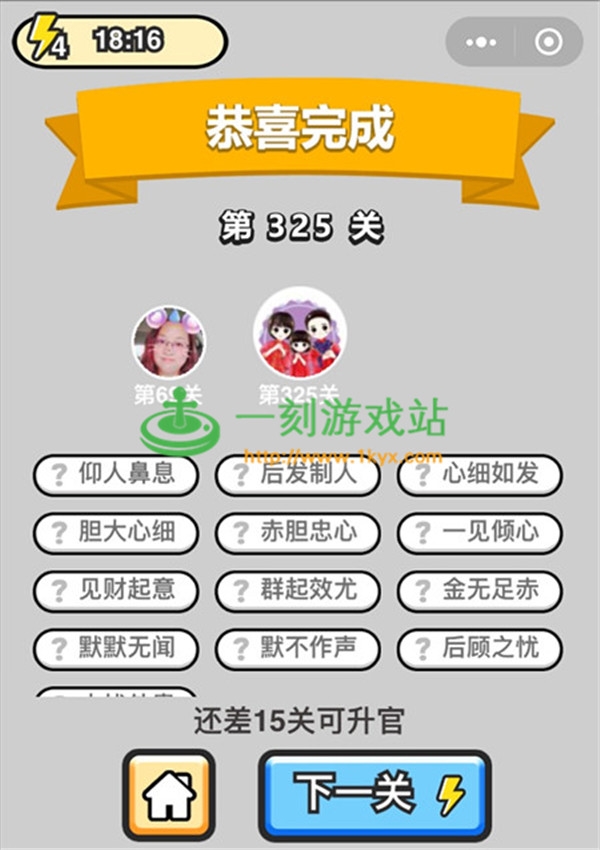Open the friend avatar at level 325
Image resolution: width=600 pixels, height=850 pixels.
click(300, 332)
